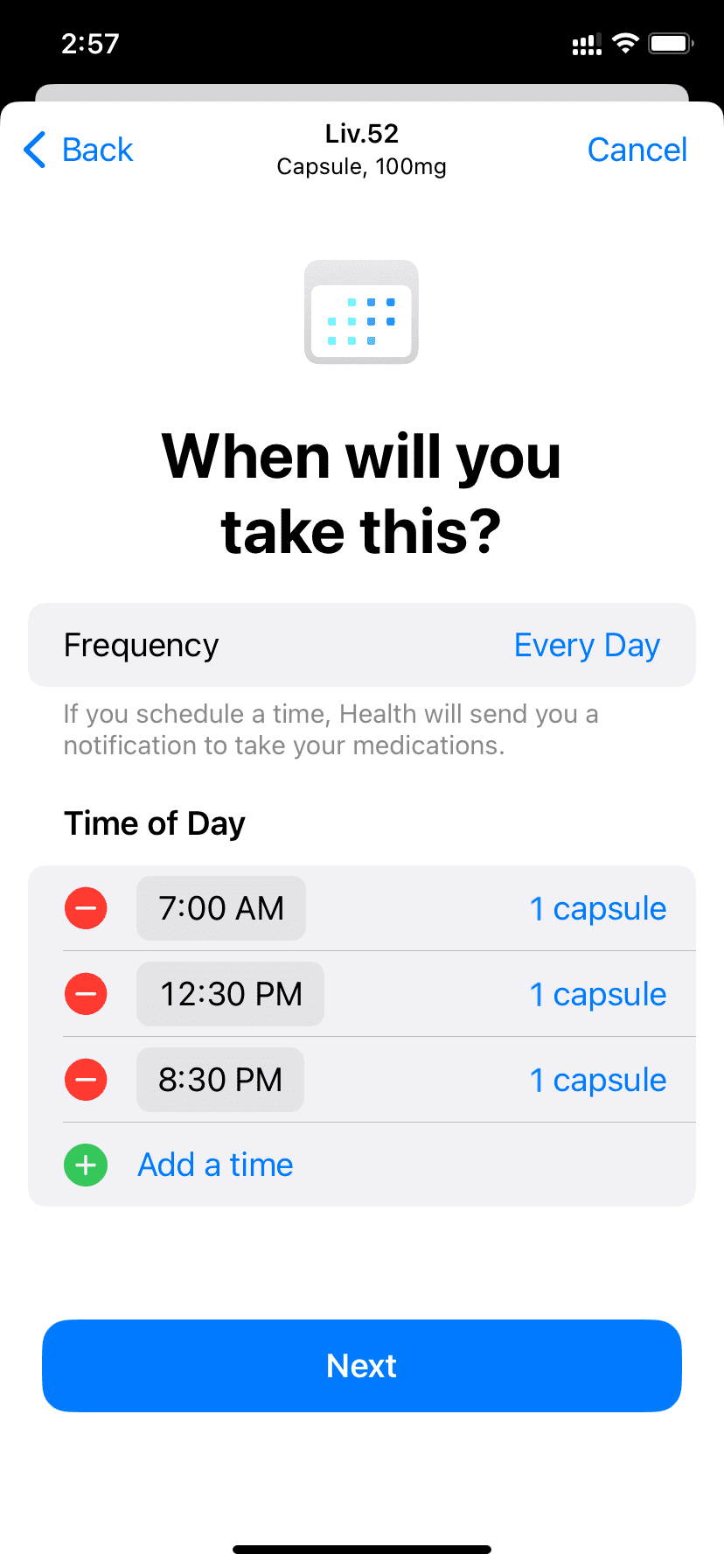Adjust the capsule dose for 12:30 PM

point(598,994)
